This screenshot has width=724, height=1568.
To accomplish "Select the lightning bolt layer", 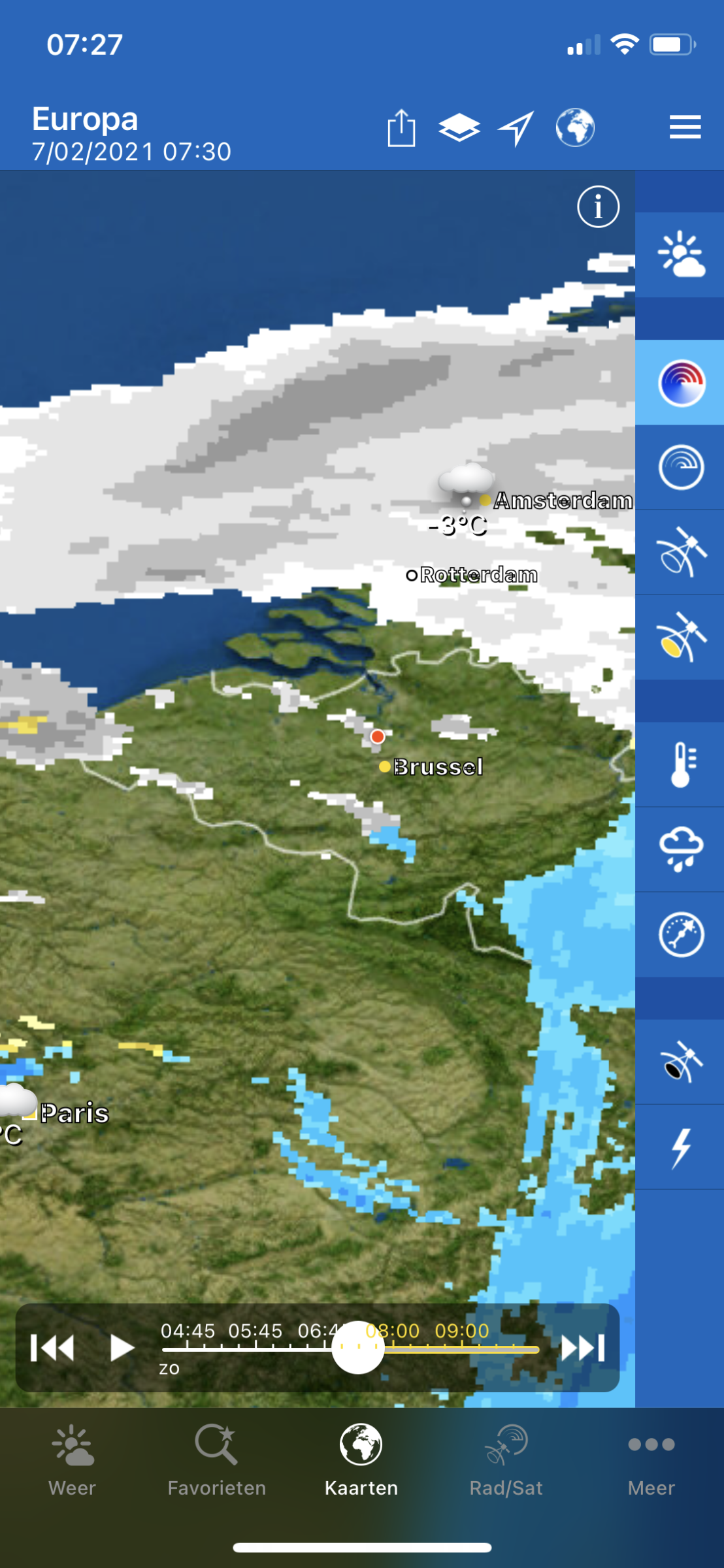I will [680, 1147].
